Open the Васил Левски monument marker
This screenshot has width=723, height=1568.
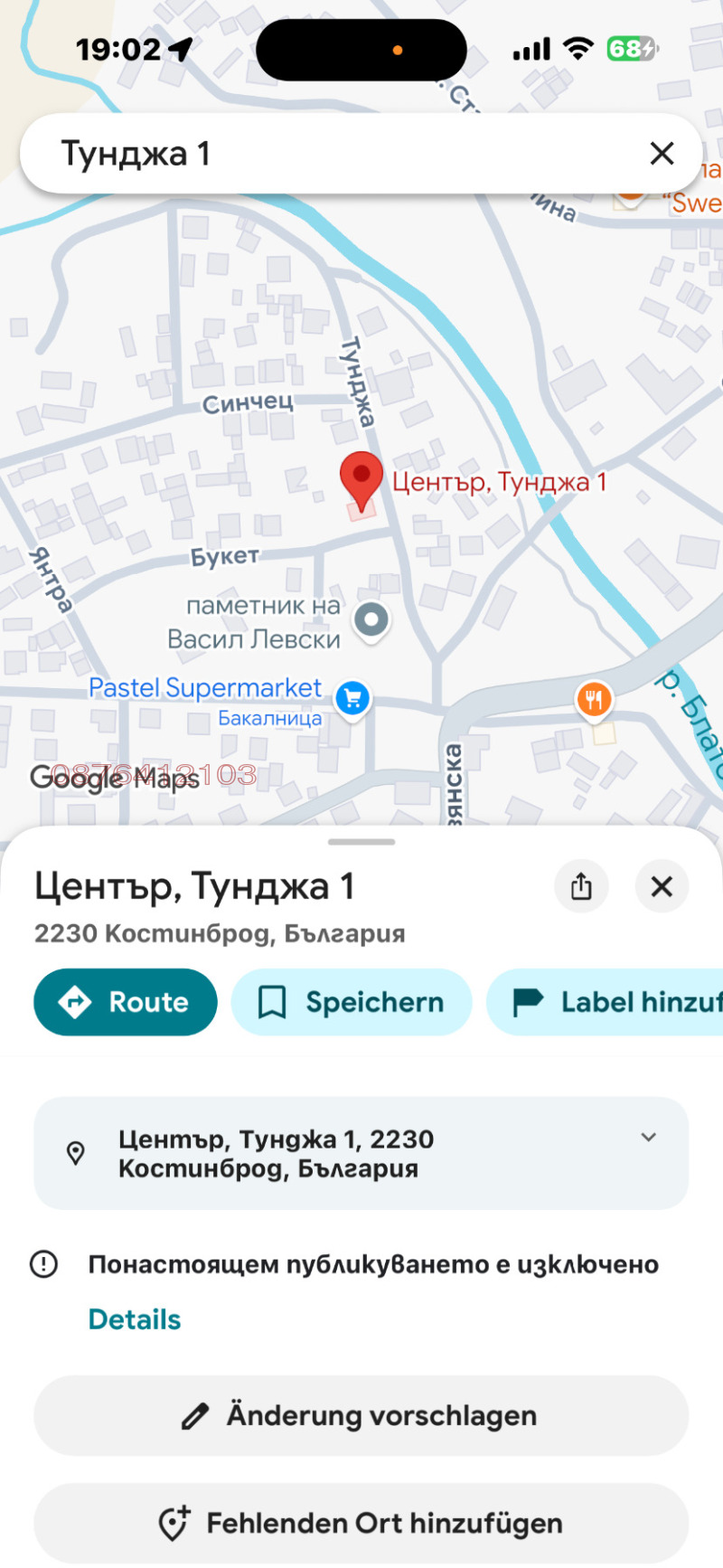coord(371,620)
